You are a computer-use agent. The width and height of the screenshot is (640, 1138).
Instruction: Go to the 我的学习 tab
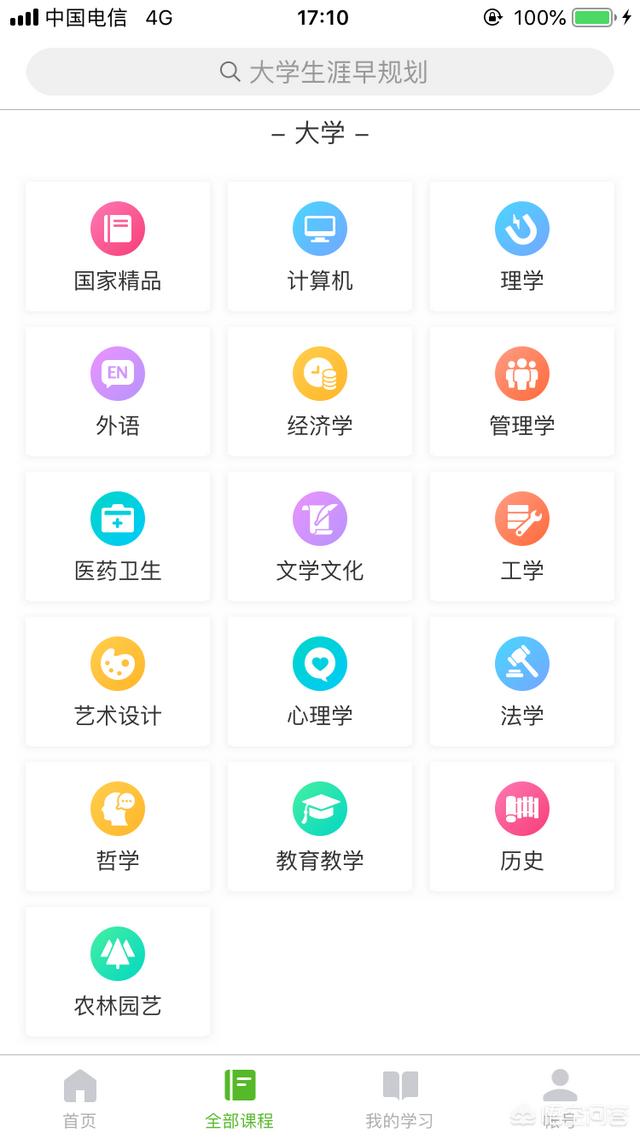click(400, 1098)
